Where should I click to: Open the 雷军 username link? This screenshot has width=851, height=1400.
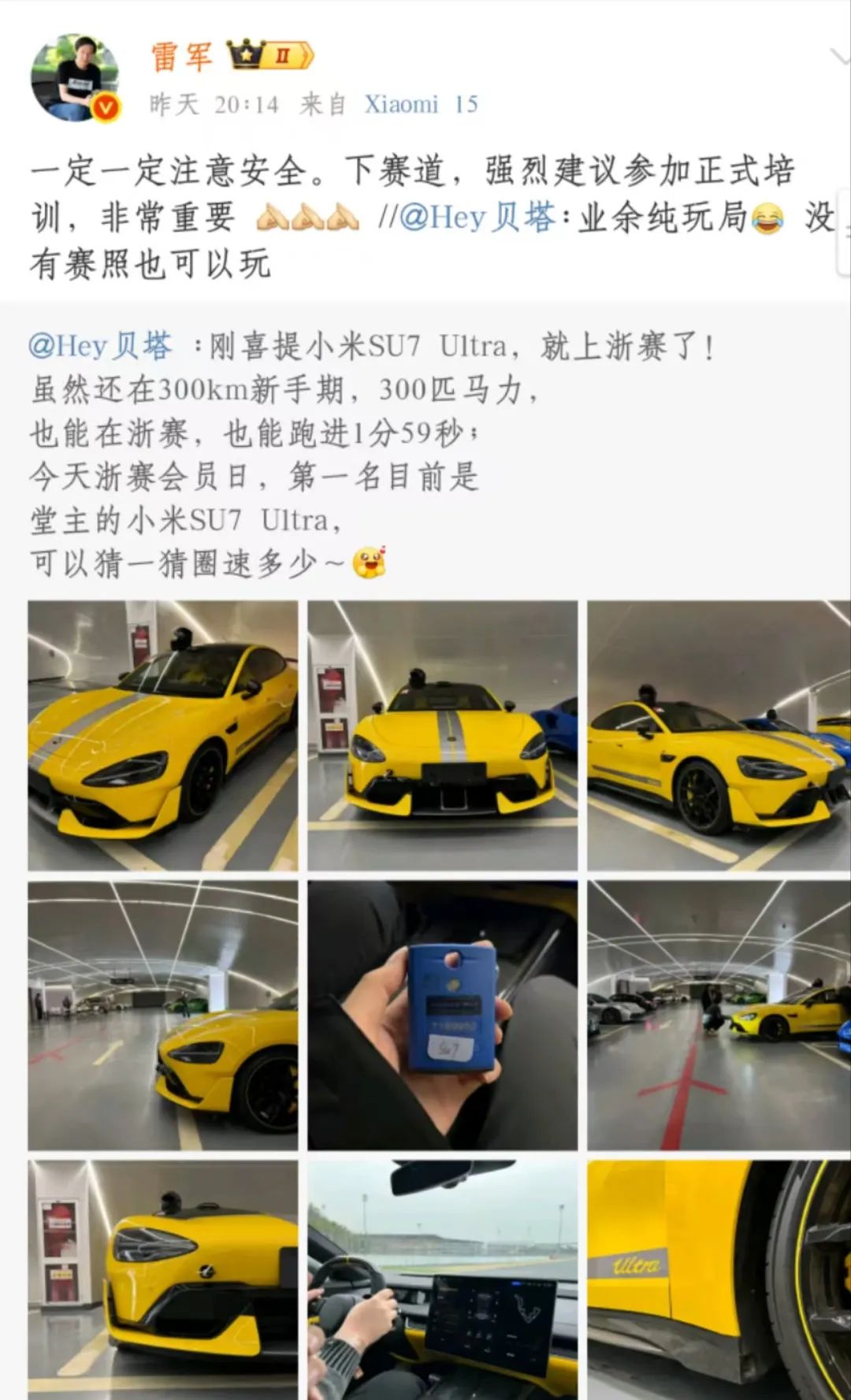click(182, 56)
